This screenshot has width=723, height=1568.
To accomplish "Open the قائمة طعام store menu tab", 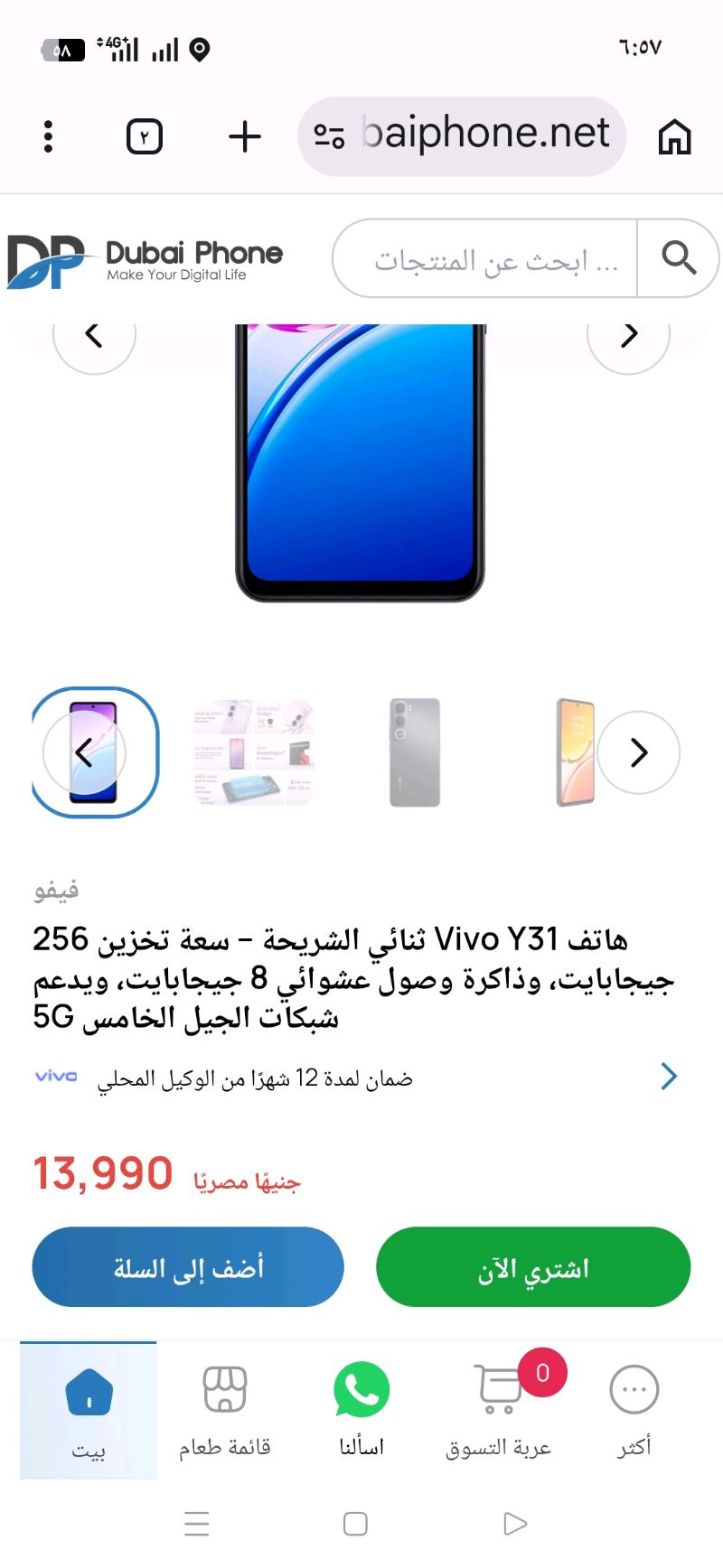I will 224,1411.
